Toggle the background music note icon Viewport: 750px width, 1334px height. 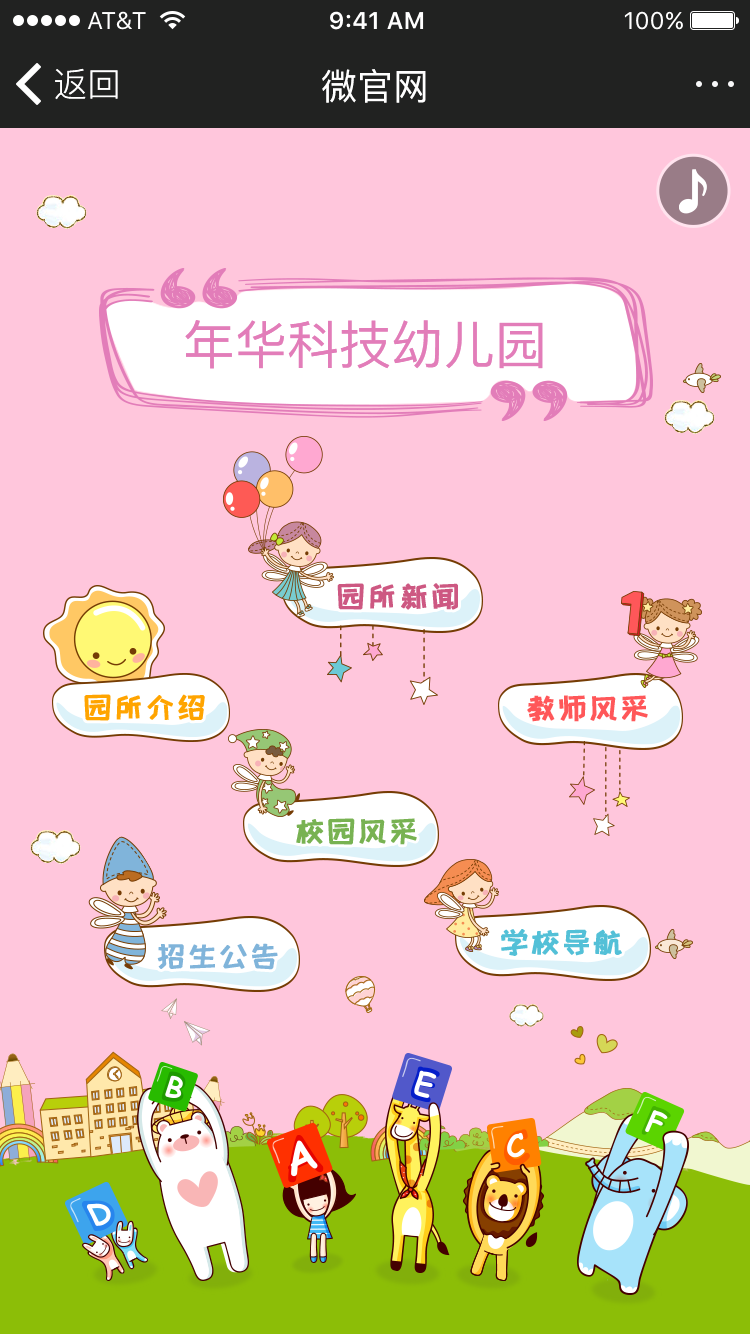tap(693, 191)
